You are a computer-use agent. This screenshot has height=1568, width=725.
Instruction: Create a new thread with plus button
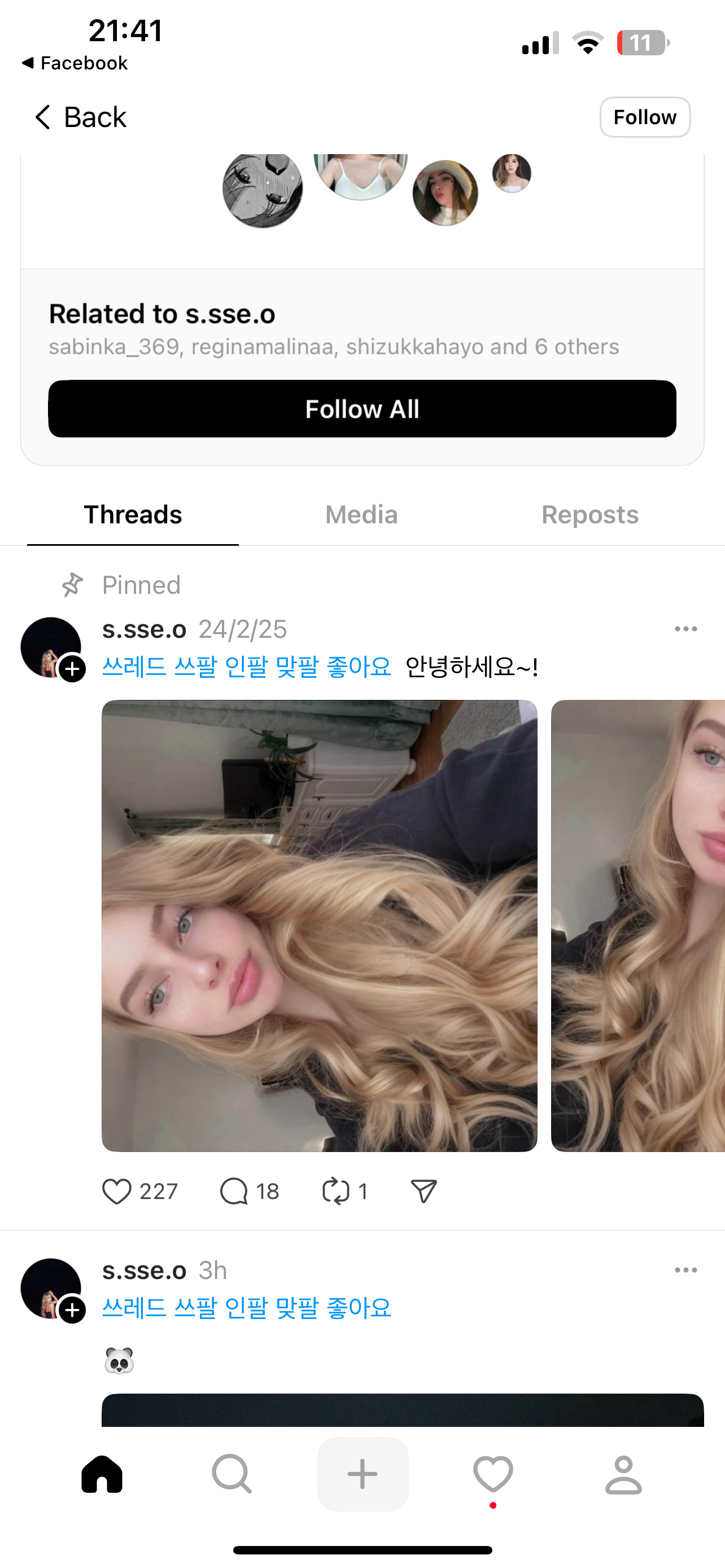[362, 1474]
